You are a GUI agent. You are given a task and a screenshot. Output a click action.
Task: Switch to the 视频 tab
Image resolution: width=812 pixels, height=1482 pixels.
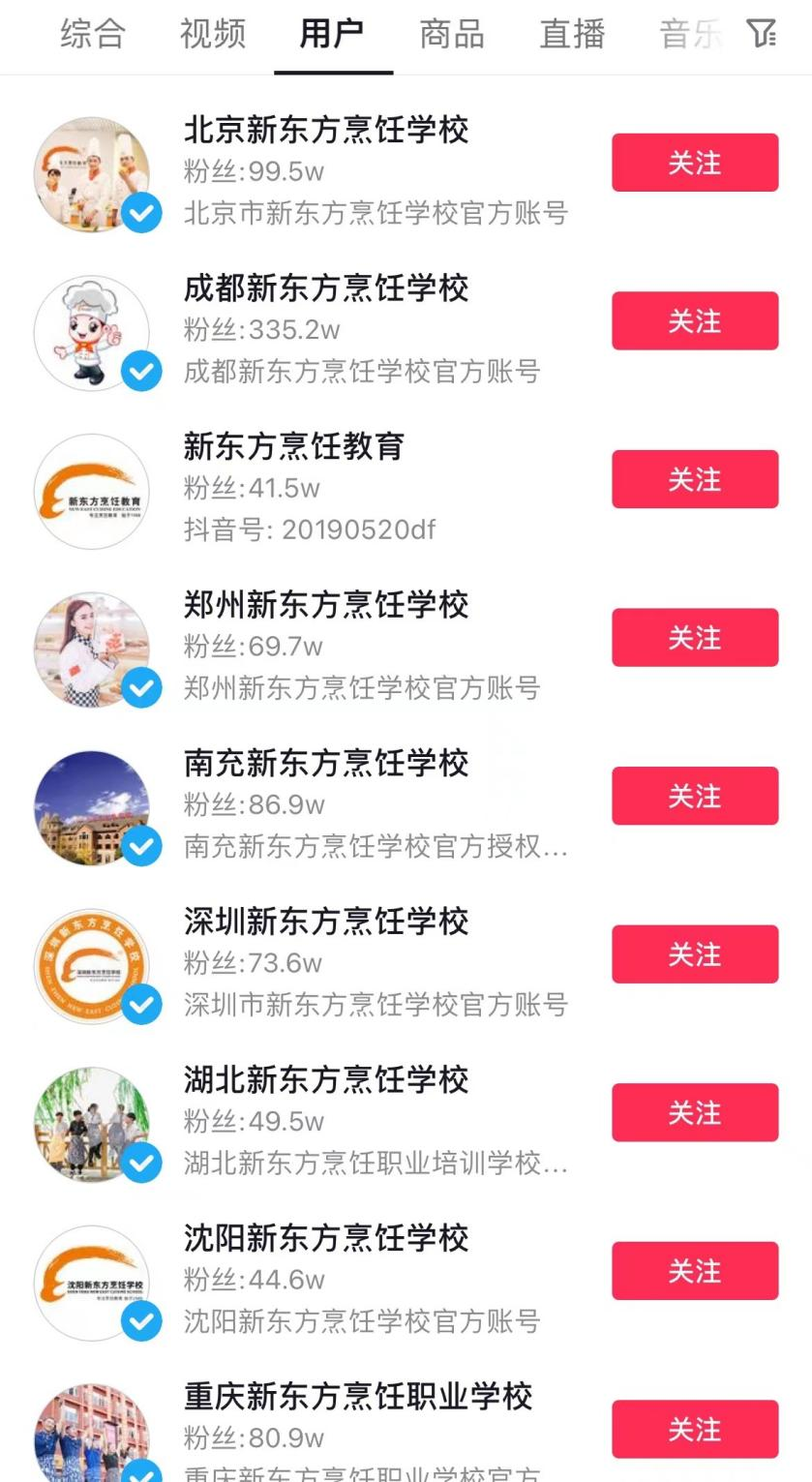coord(213,34)
